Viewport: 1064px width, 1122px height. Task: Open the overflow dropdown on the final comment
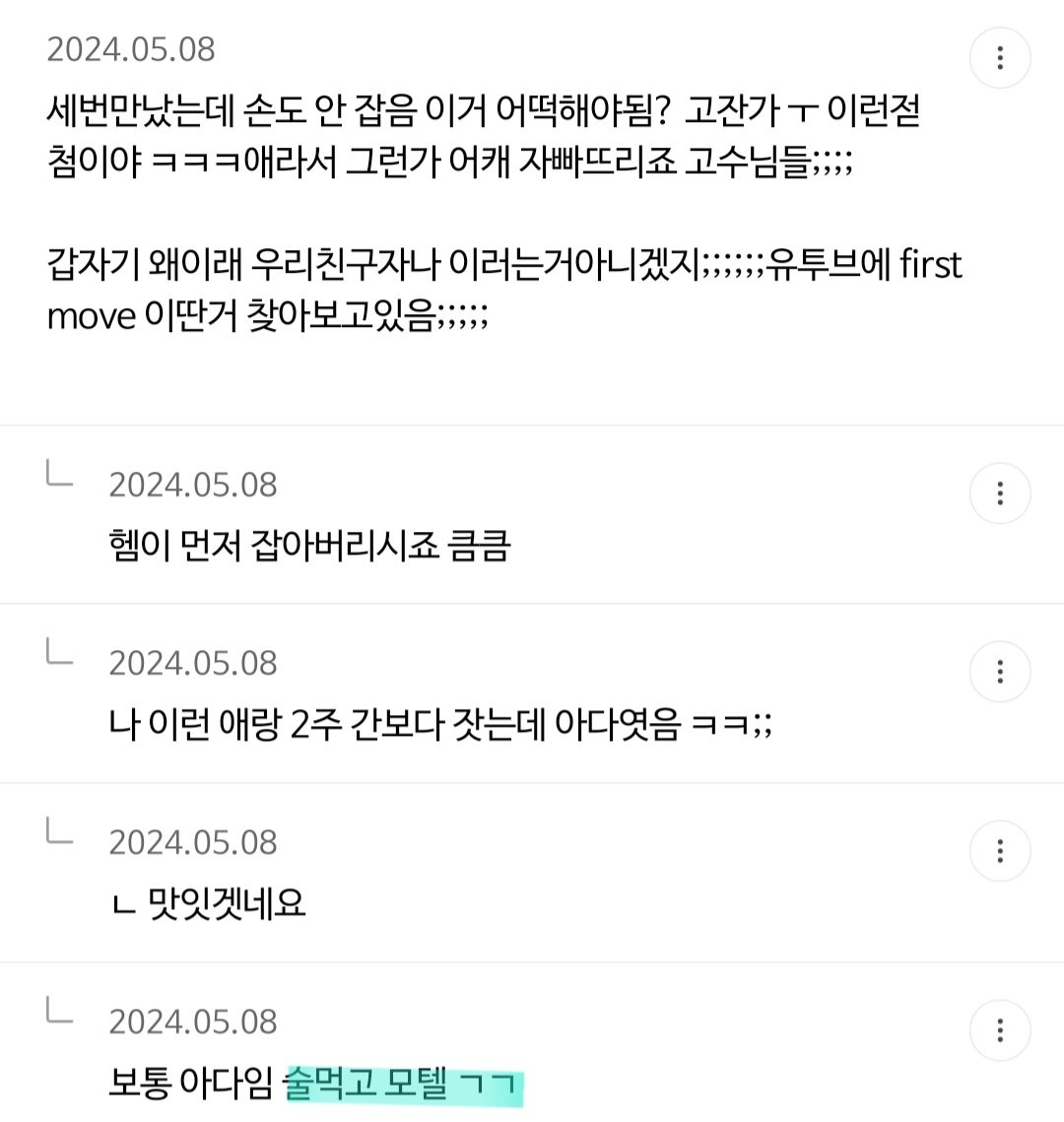[x=1000, y=1029]
